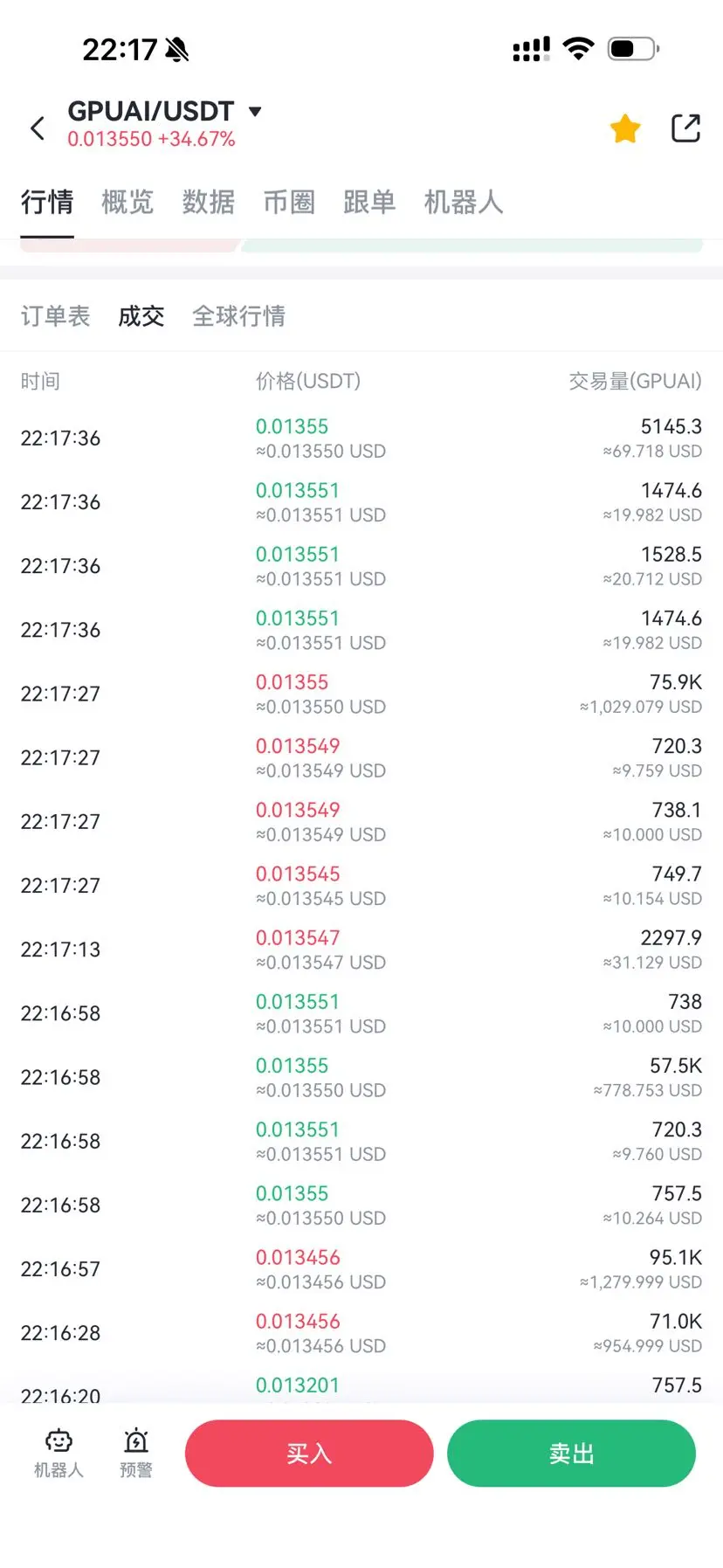Show the 成交 trades list
This screenshot has height=1568, width=723.
tap(141, 316)
